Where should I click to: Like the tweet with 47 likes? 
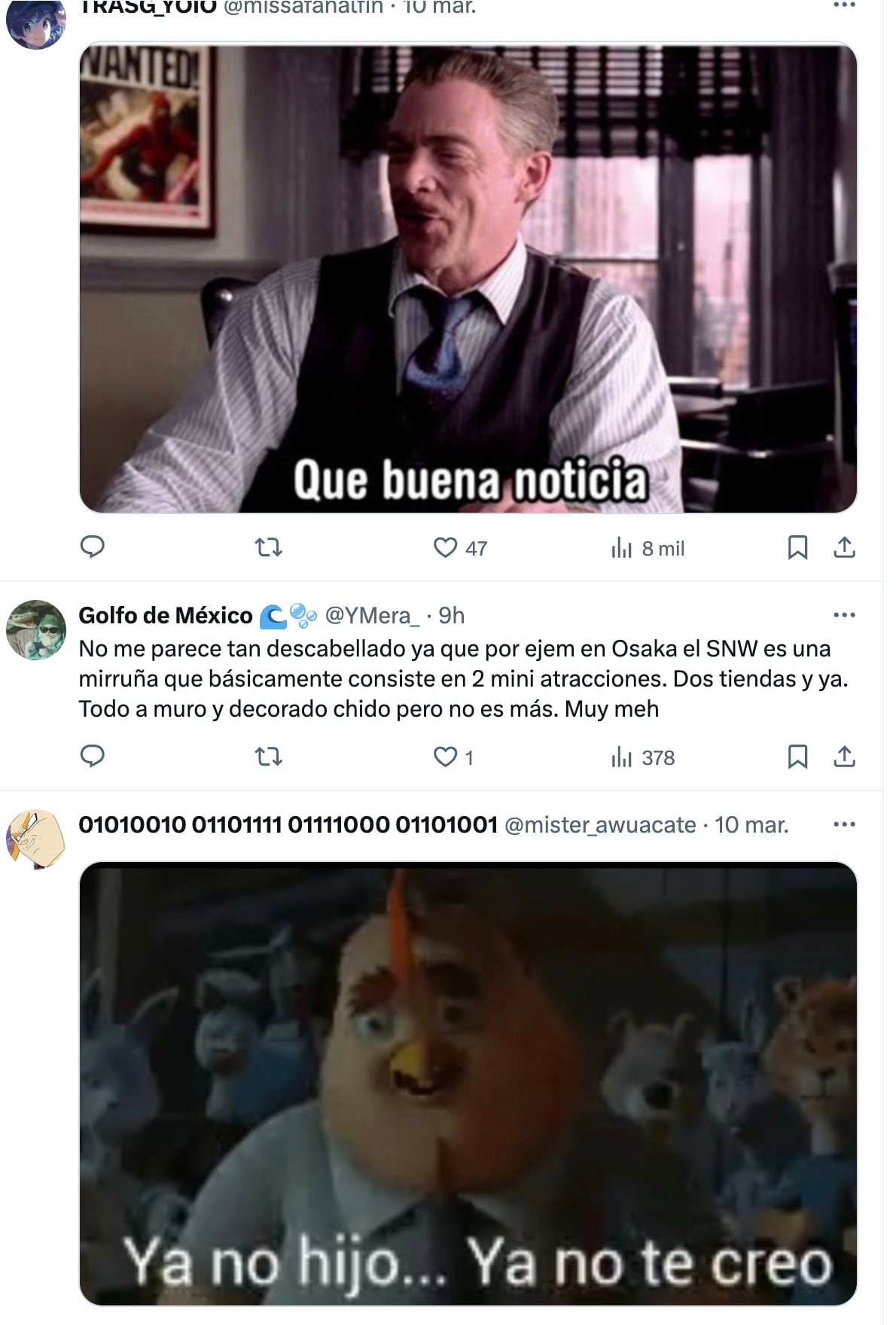[x=445, y=547]
